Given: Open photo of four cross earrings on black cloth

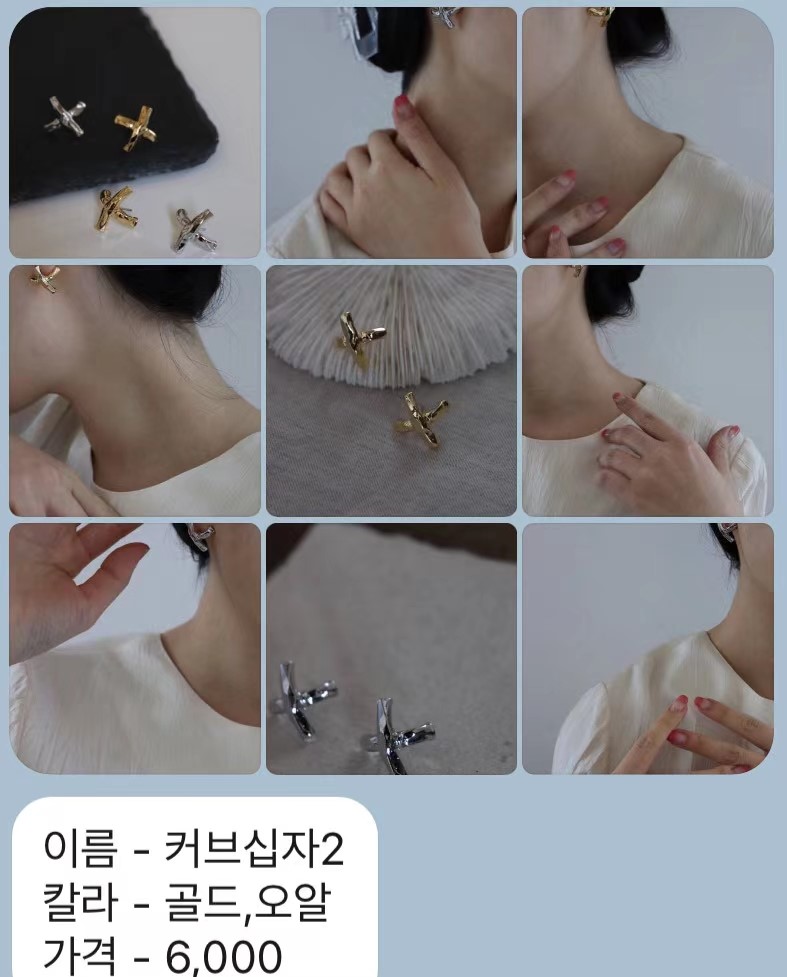Looking at the screenshot, I should (x=134, y=132).
